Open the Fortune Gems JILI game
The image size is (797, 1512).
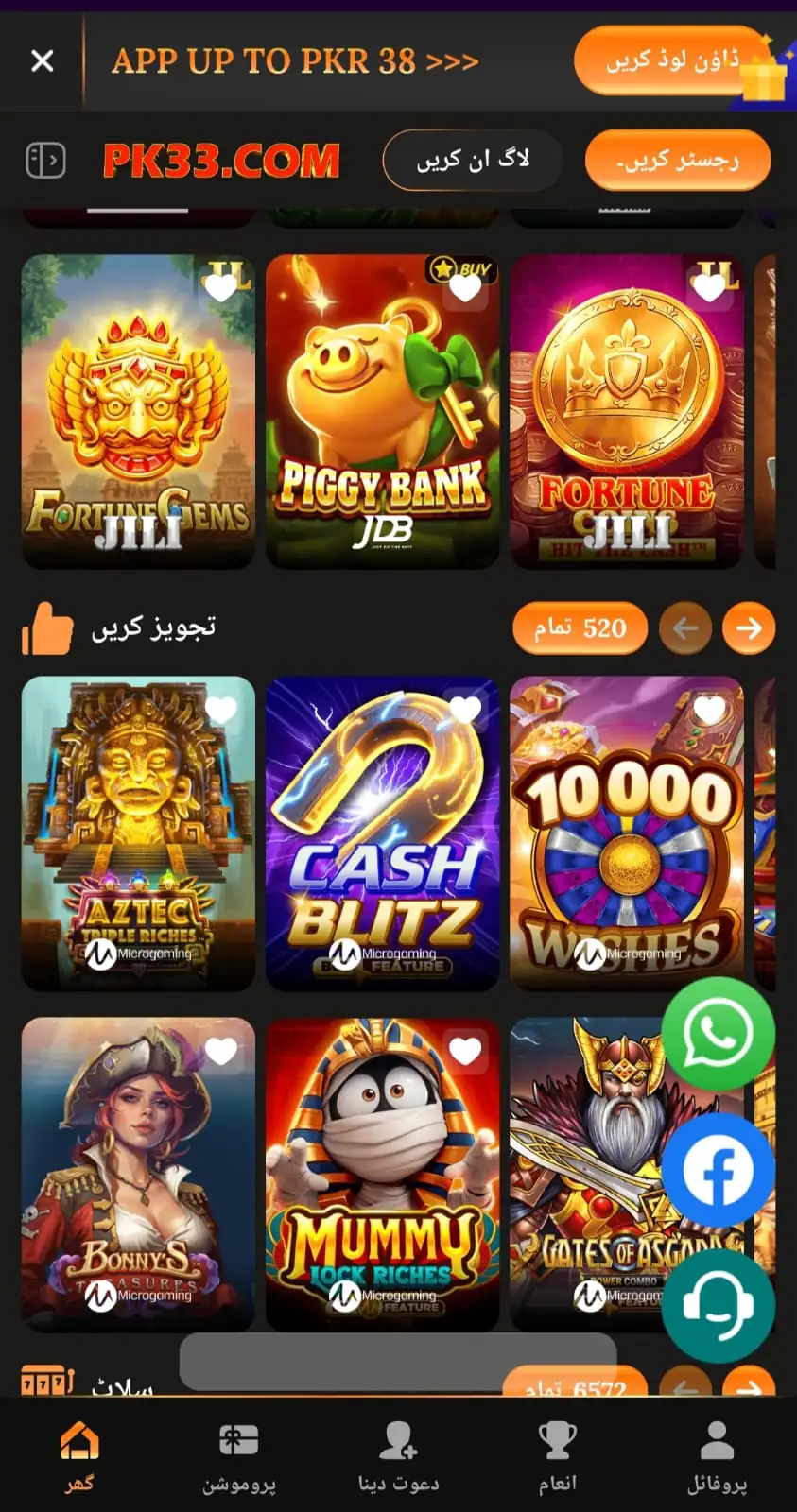tap(138, 412)
